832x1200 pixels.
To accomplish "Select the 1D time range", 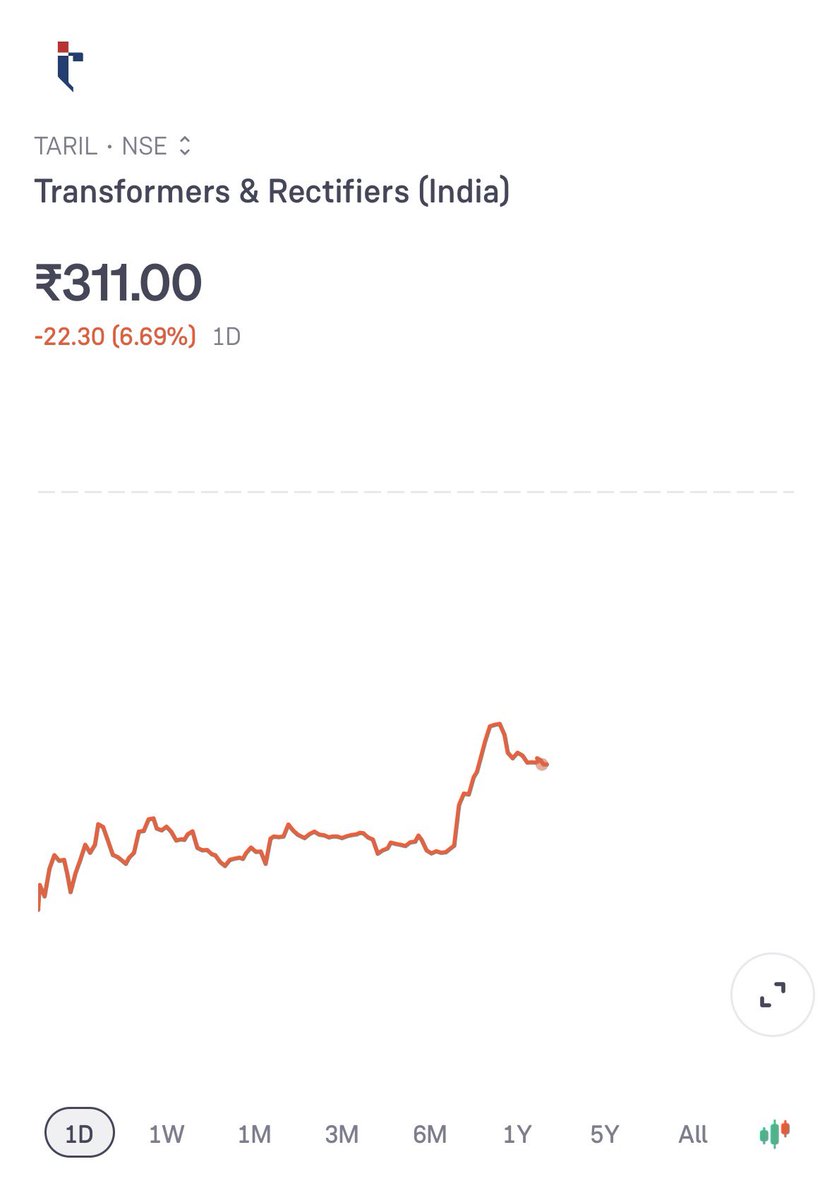I will (80, 1134).
